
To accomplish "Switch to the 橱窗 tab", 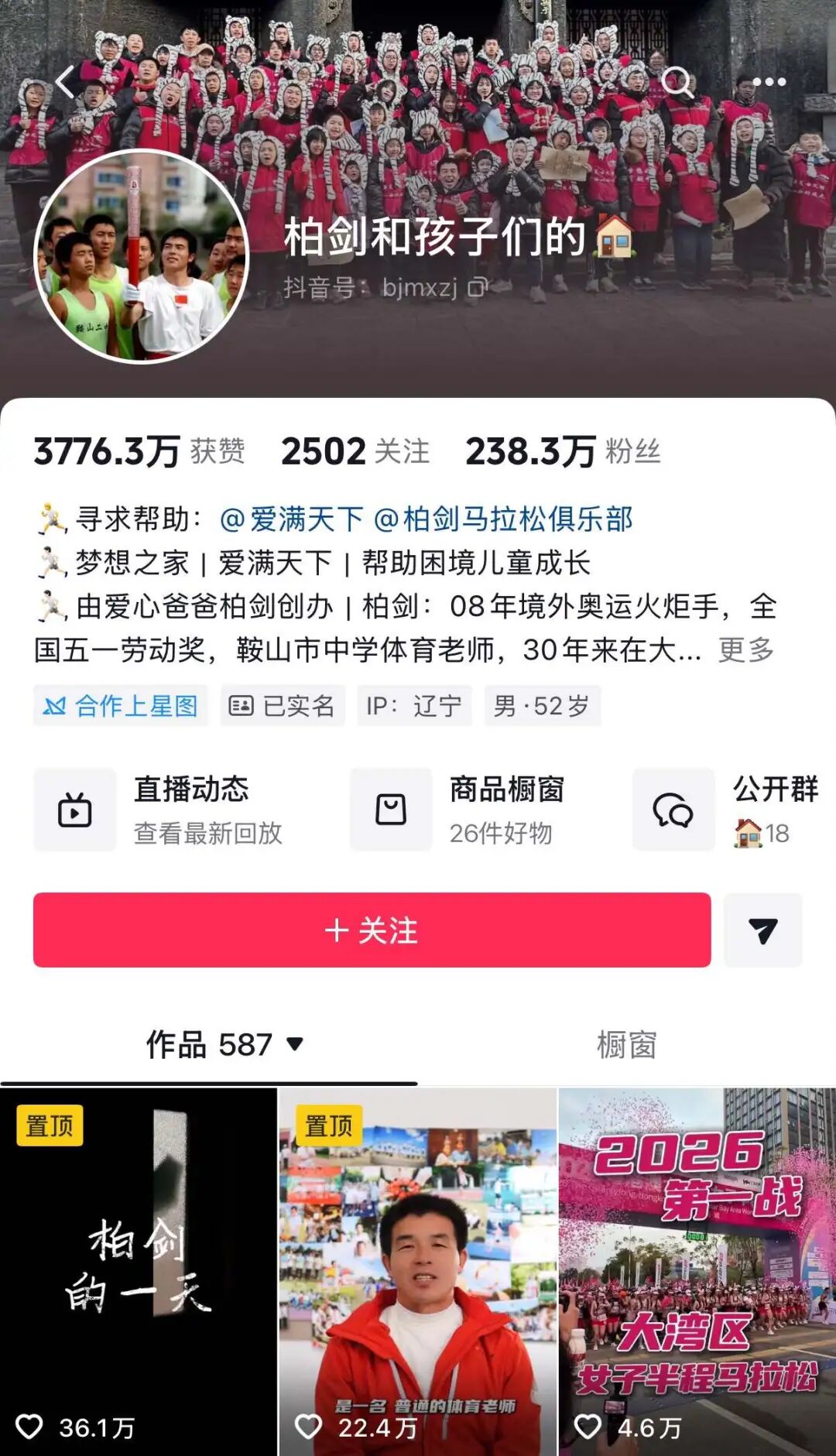I will click(626, 1044).
